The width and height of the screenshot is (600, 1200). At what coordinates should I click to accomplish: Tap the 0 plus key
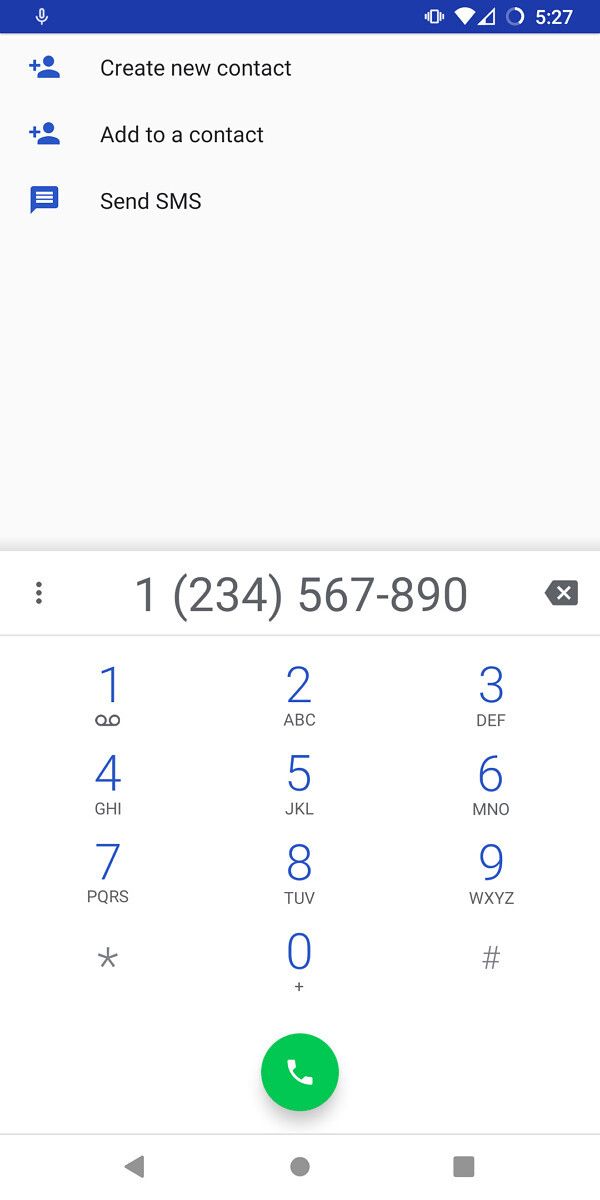point(299,960)
